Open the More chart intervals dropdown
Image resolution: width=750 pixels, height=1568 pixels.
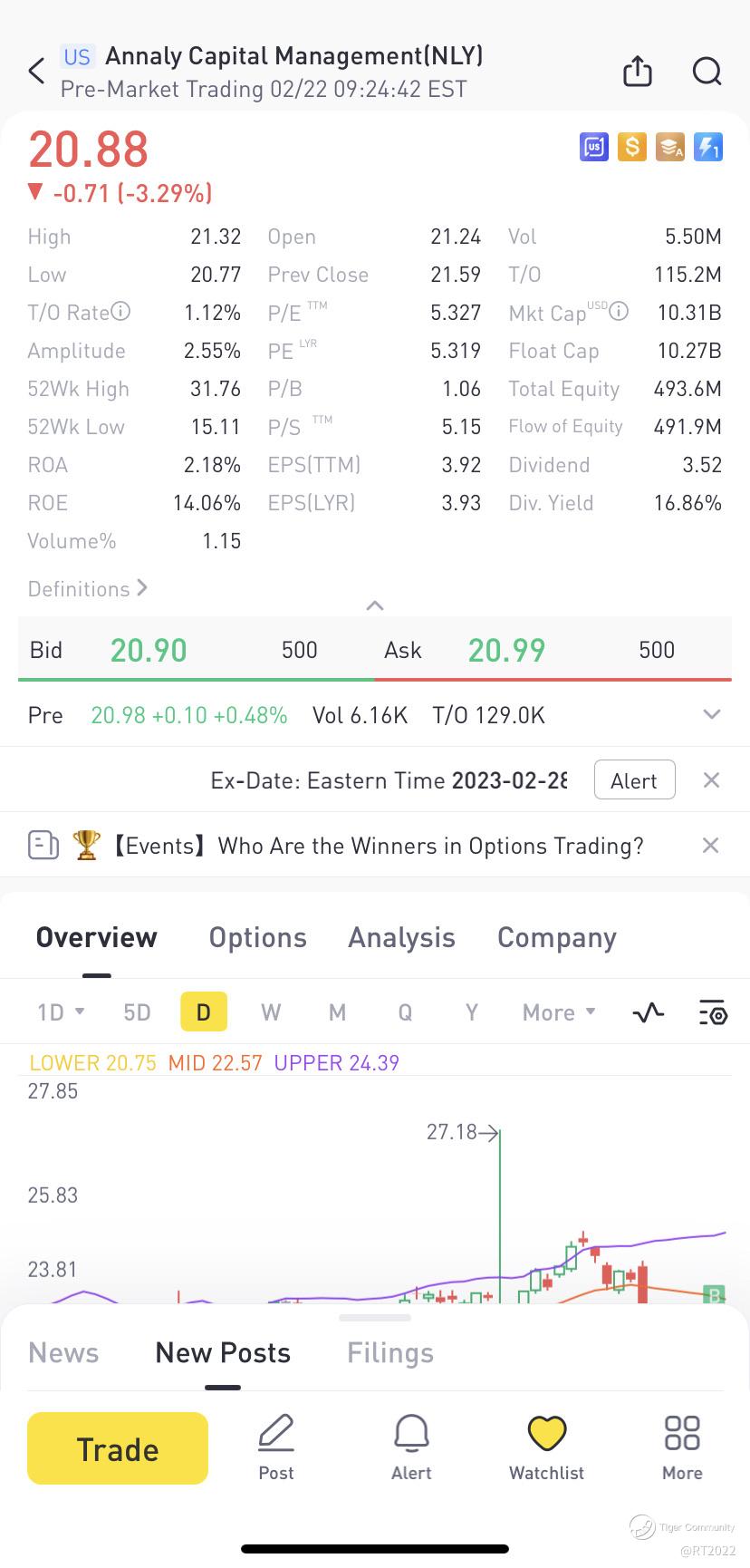click(x=559, y=1012)
